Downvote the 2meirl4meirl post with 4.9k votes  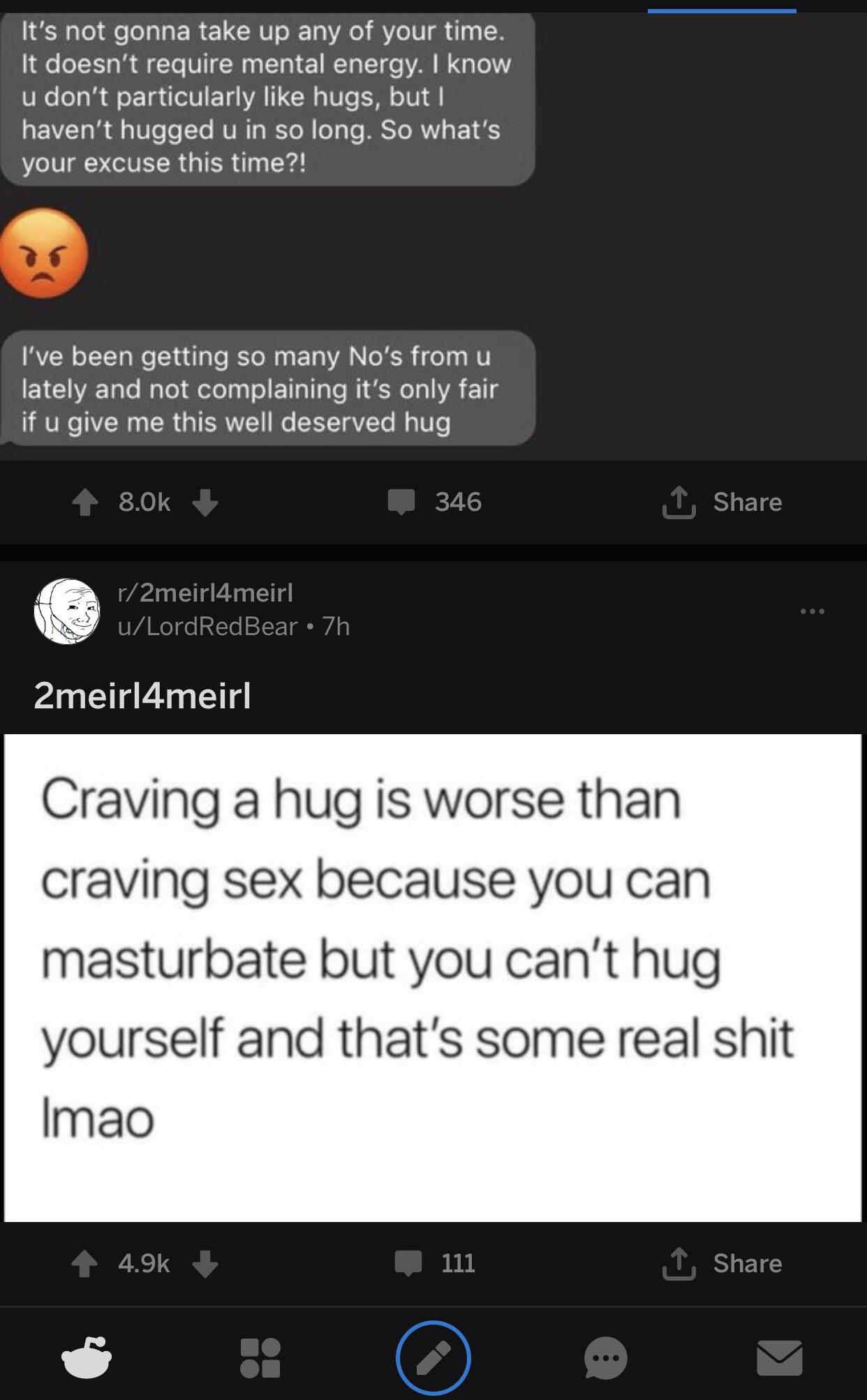tap(205, 1264)
